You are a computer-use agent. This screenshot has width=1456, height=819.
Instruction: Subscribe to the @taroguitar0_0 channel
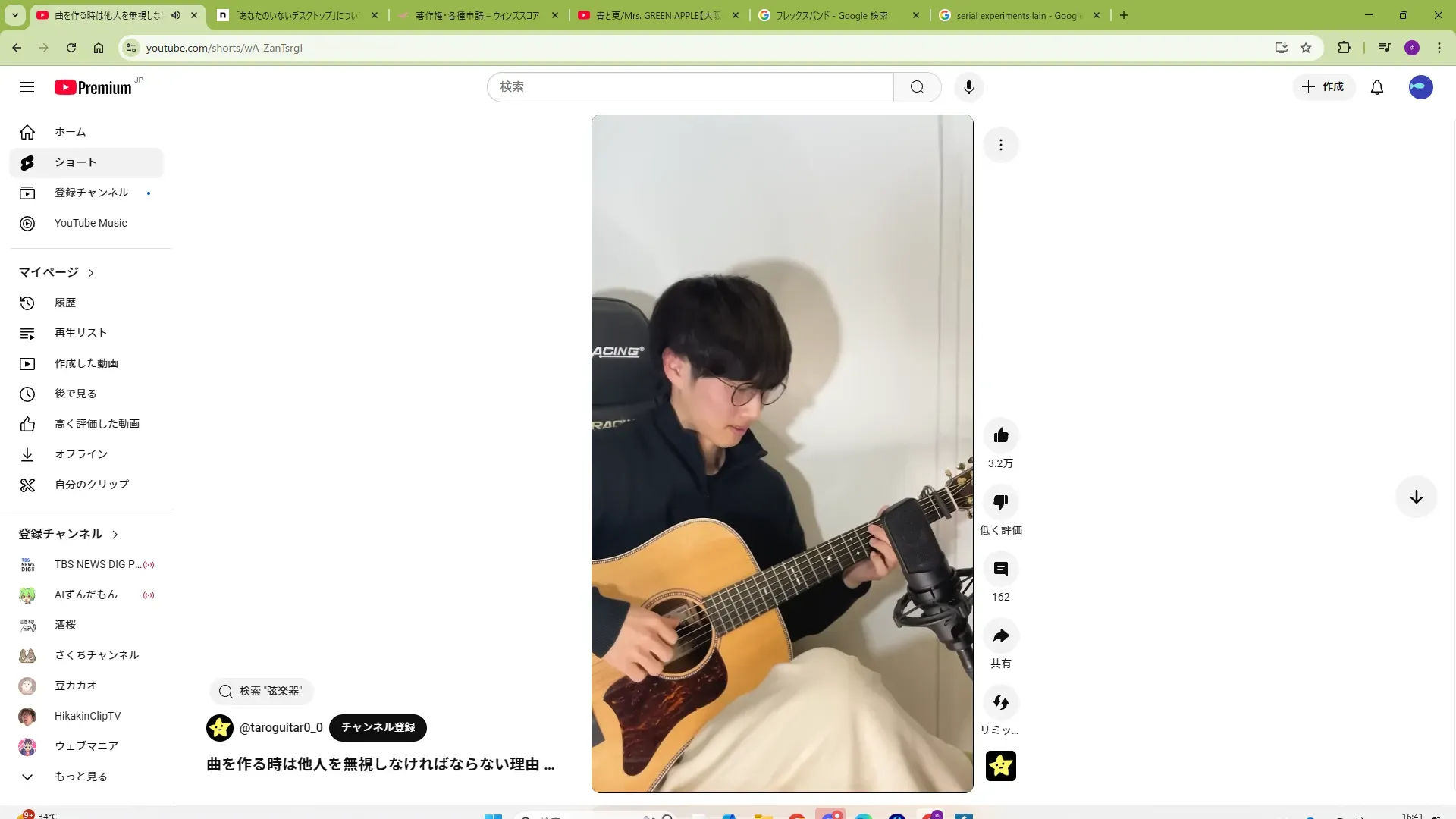378,727
